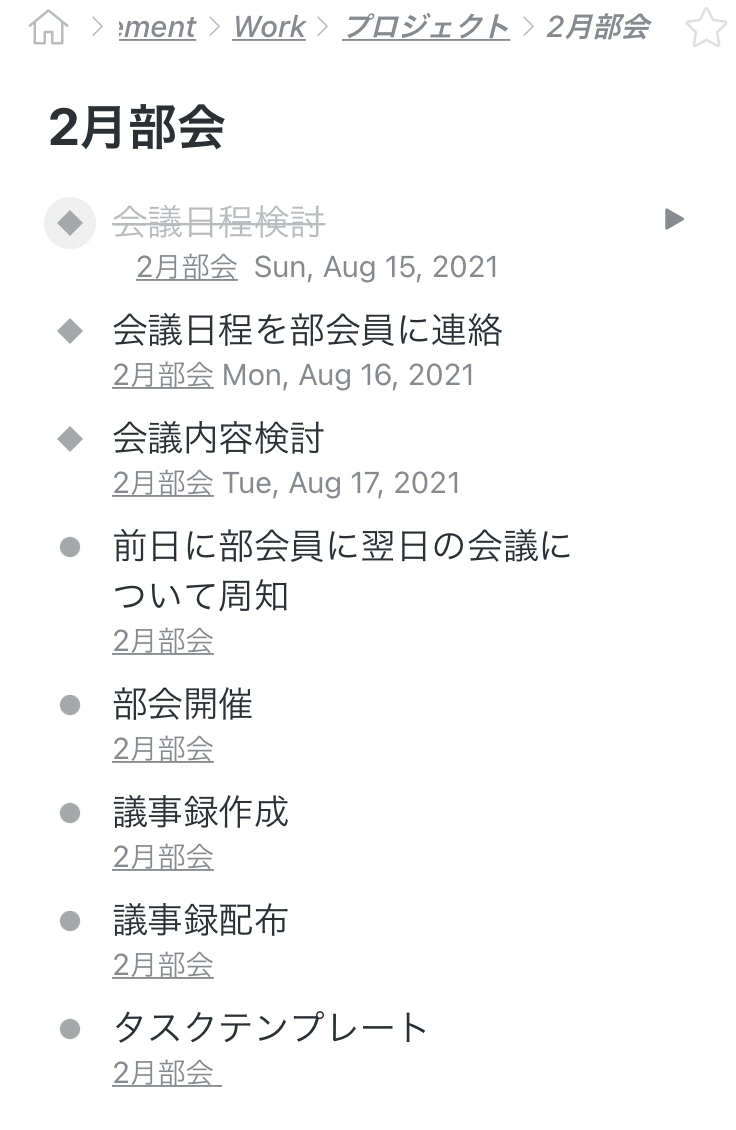Follow the 2月部会 link under タスクテンプレート
Screen dimensions: 736x1130
163,1073
